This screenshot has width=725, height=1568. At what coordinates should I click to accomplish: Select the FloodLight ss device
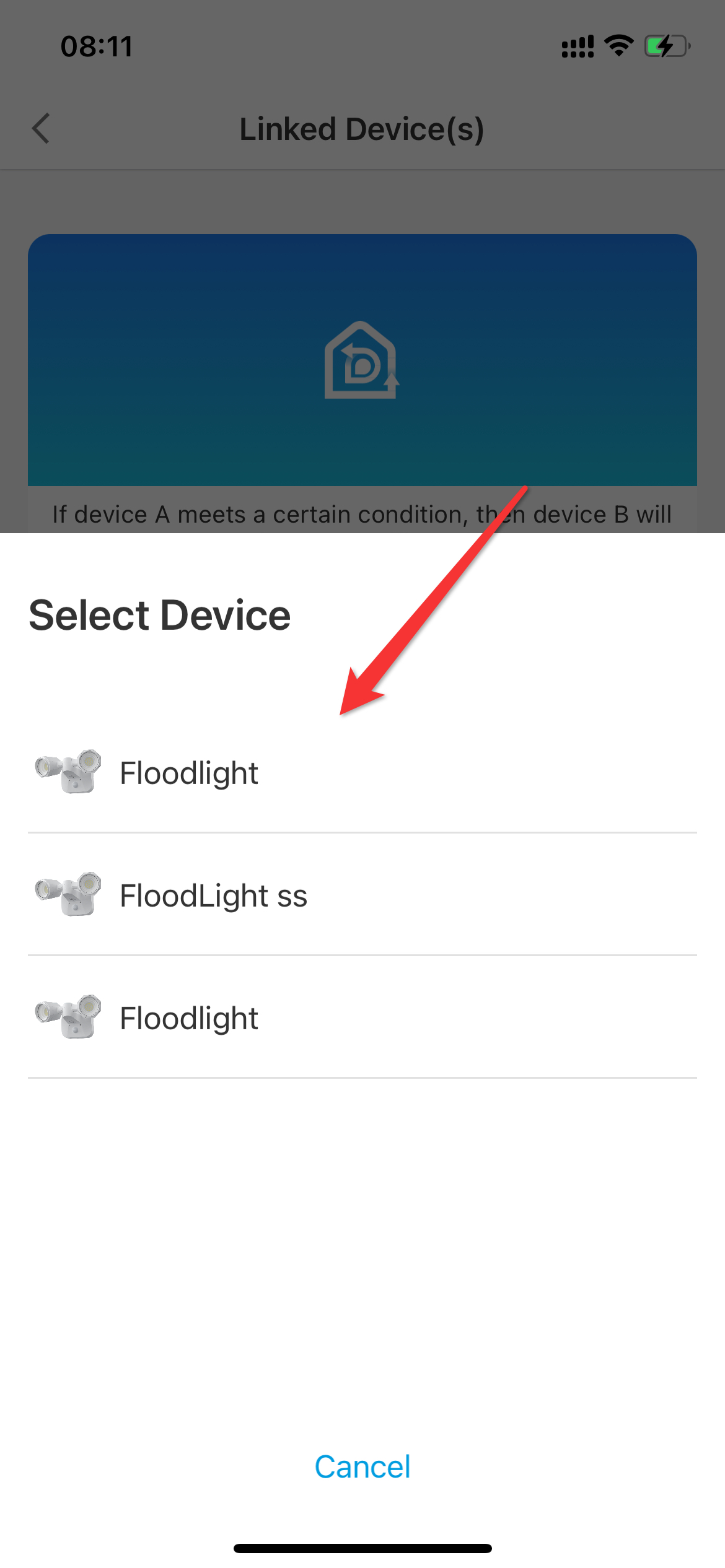362,895
